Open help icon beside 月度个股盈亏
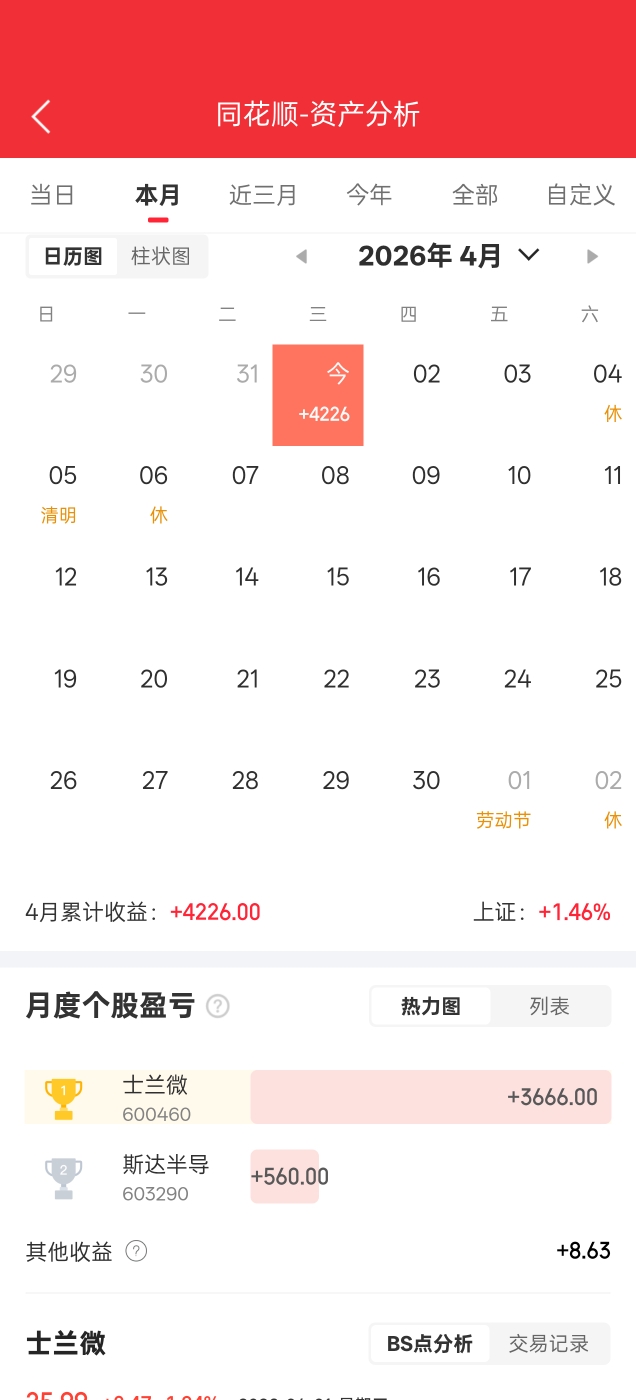Screen dimensions: 636x1400 coord(217,1006)
